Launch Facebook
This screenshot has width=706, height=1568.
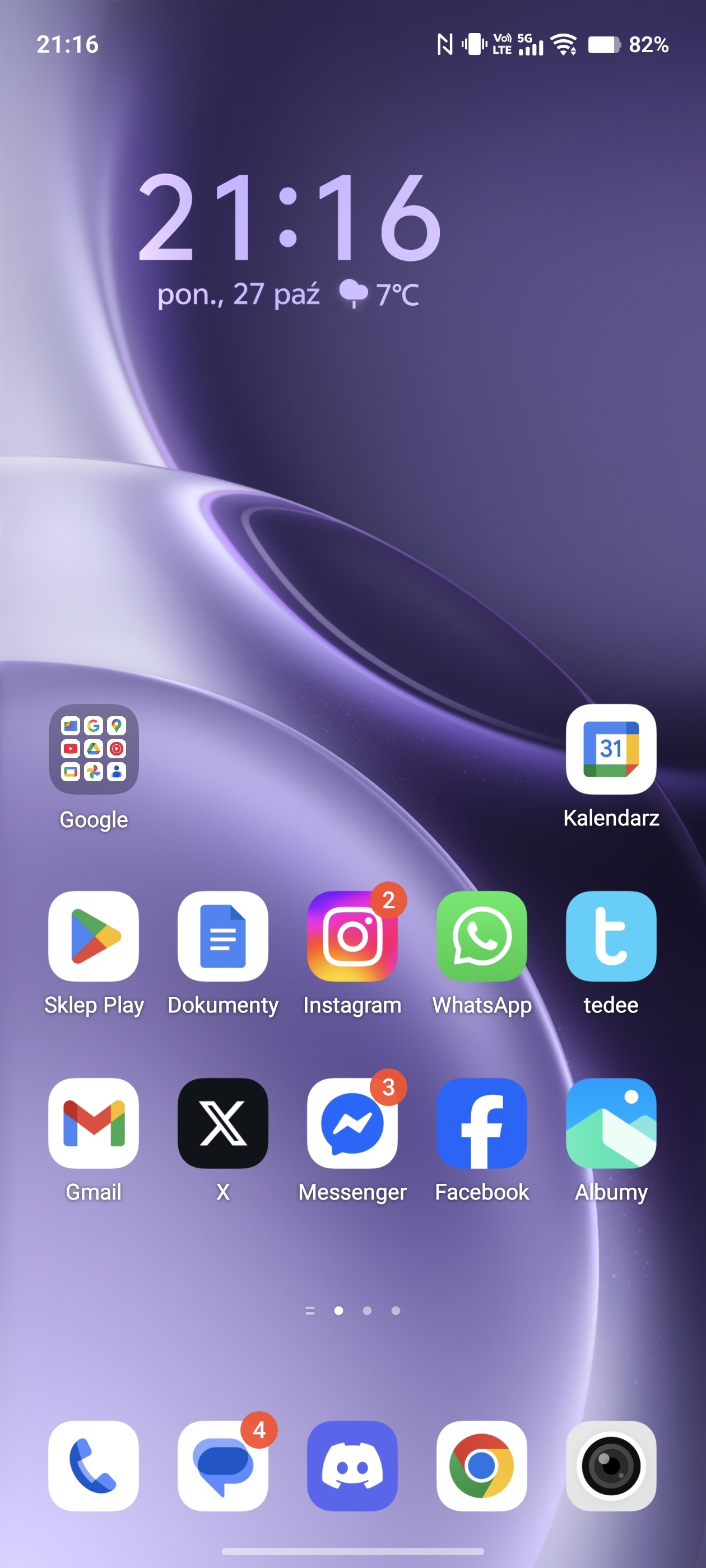(x=481, y=1123)
